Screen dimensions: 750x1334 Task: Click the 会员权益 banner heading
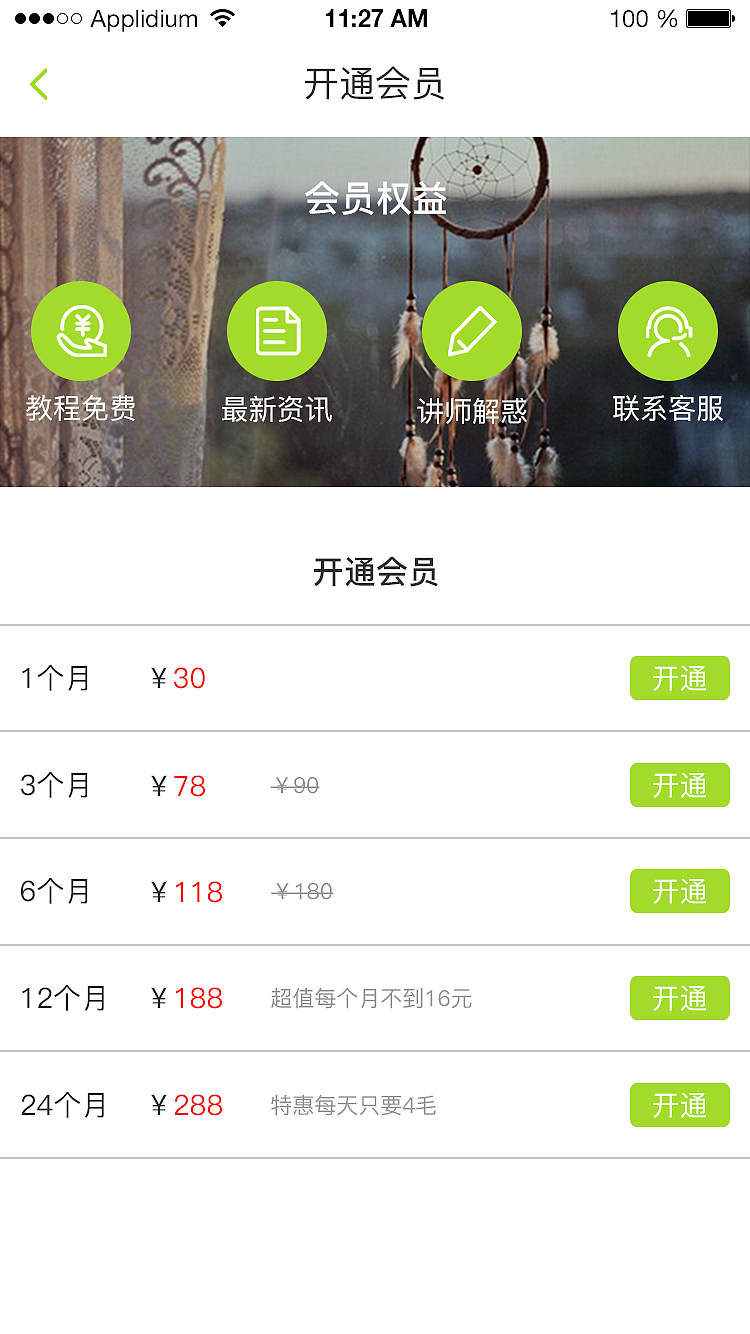[x=375, y=198]
